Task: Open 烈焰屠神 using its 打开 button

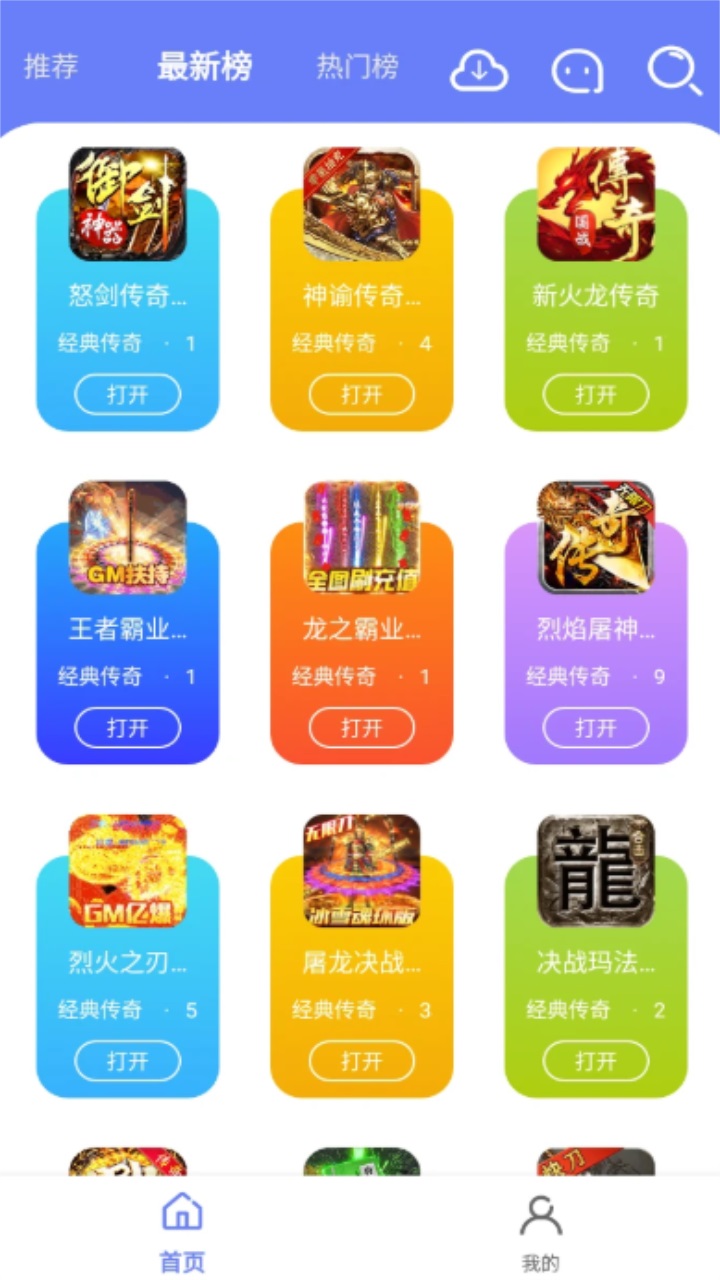Action: [594, 727]
